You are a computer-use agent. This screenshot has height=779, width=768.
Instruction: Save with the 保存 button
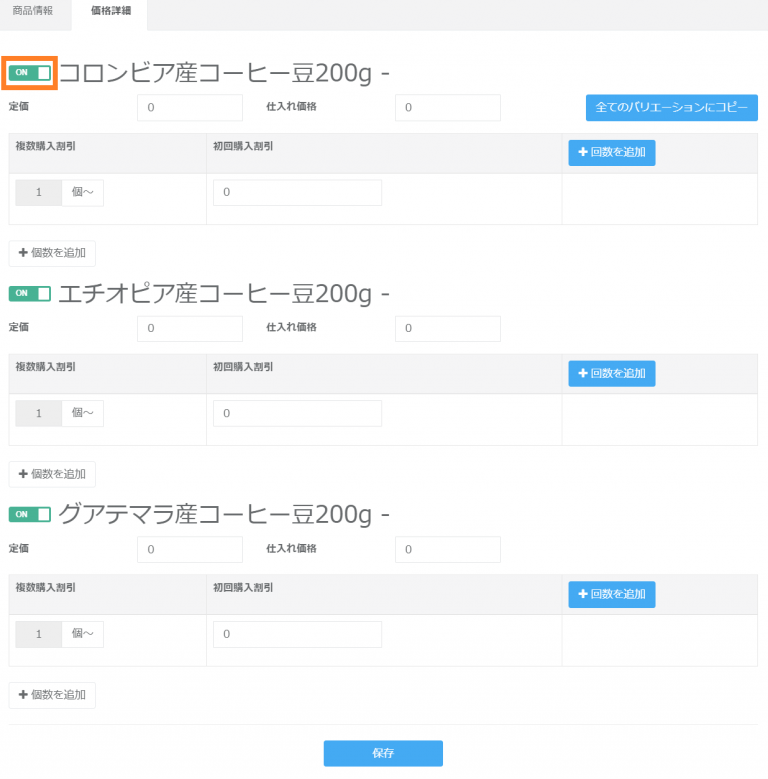click(383, 753)
